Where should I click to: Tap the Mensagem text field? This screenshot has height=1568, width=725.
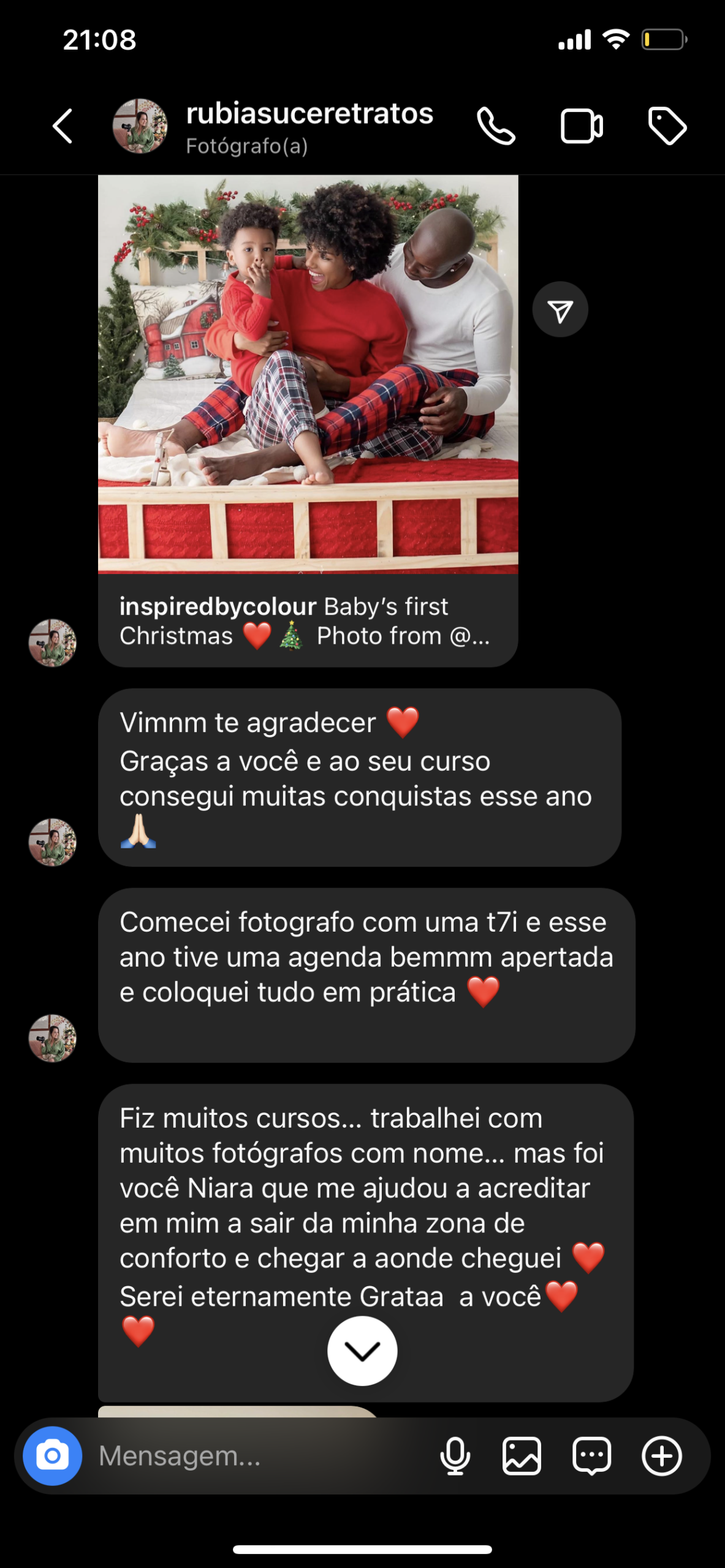[x=257, y=1456]
